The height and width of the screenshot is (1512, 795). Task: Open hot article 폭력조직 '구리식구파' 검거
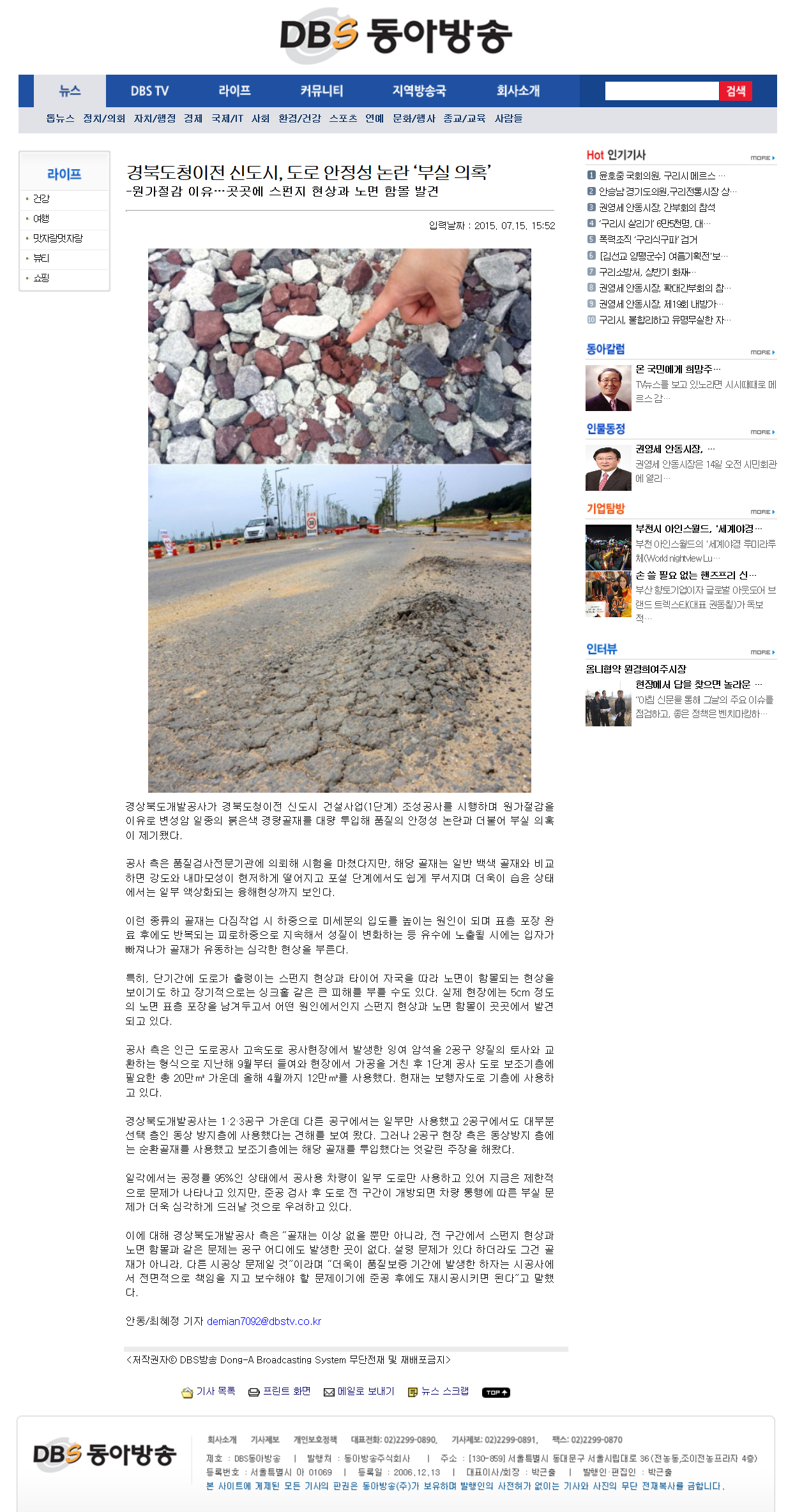648,239
